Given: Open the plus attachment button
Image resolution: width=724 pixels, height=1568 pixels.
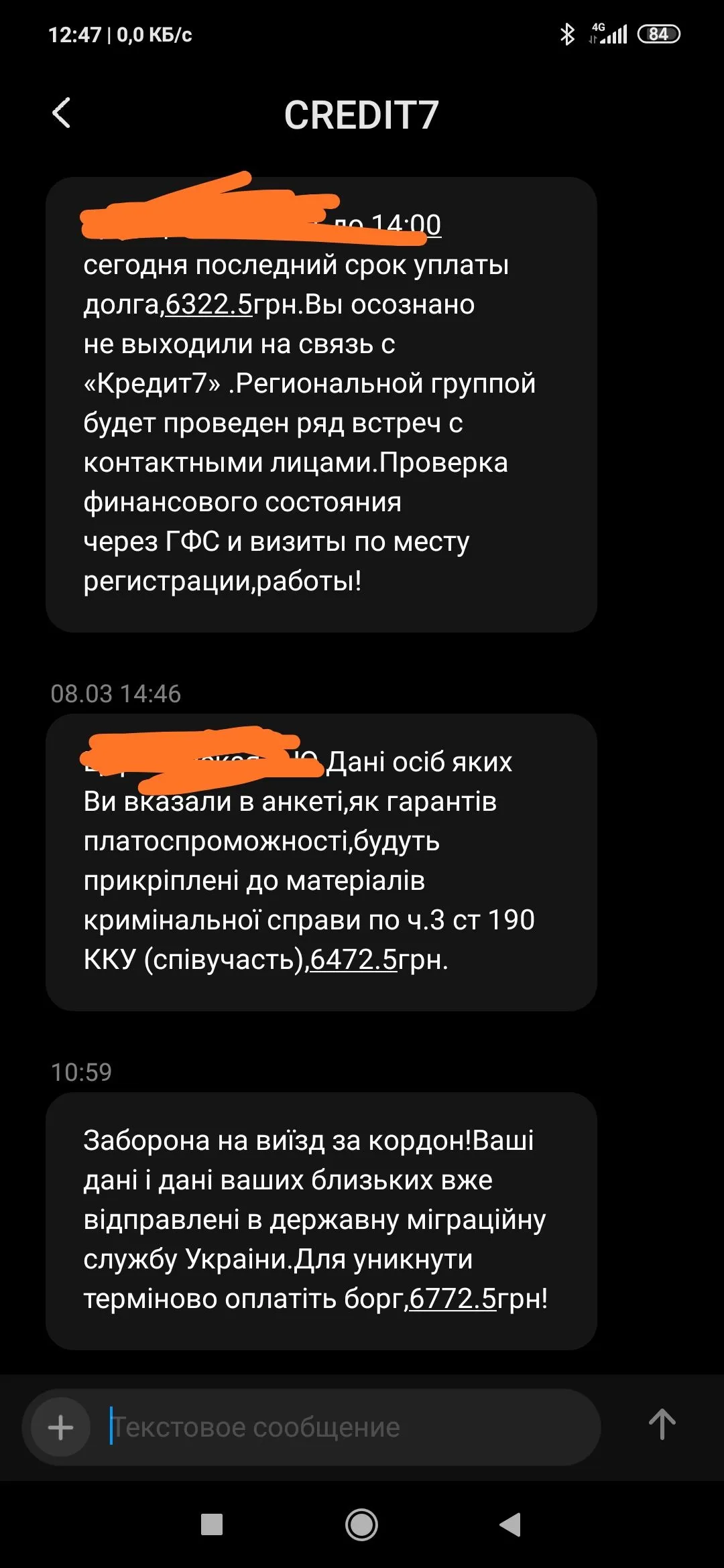Looking at the screenshot, I should pos(61,1427).
